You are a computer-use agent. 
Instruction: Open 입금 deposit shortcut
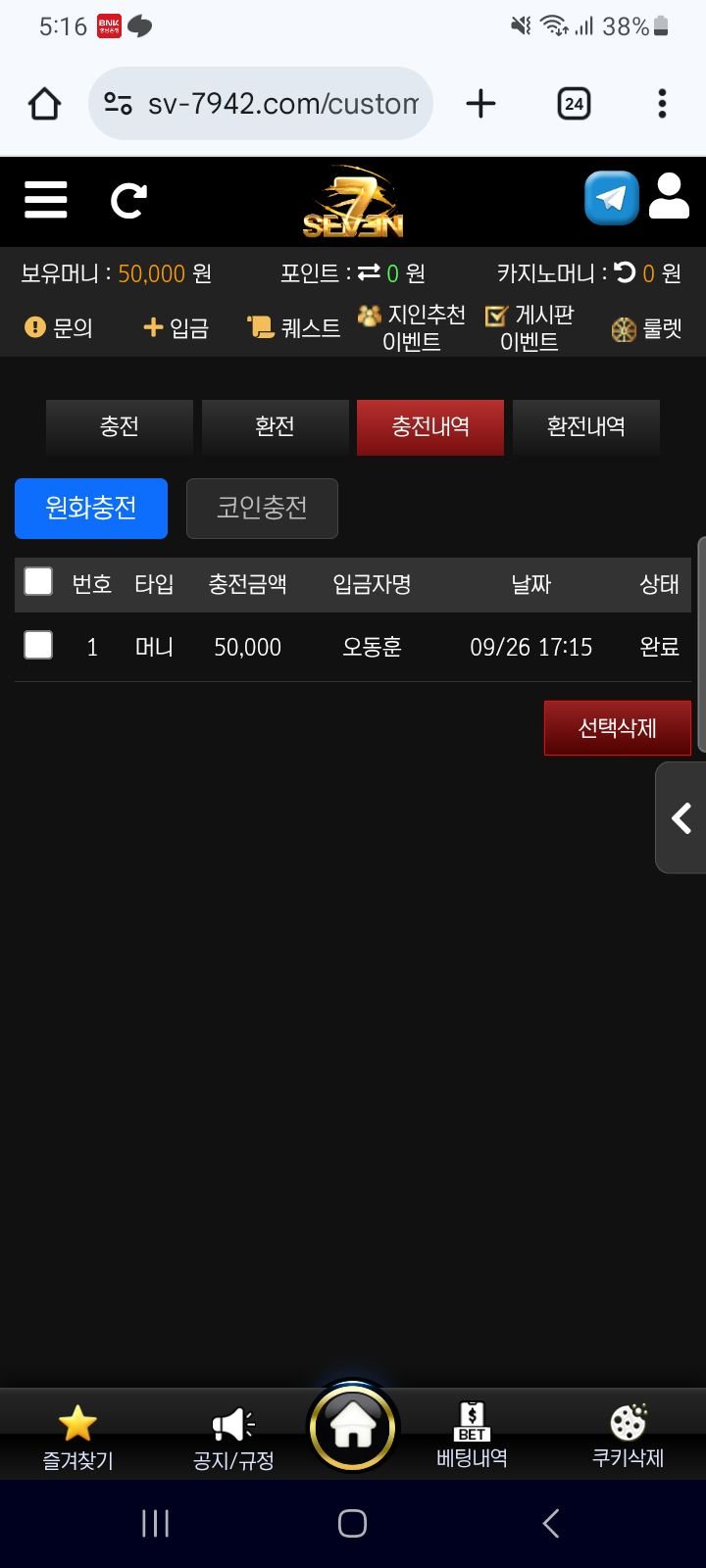[176, 328]
